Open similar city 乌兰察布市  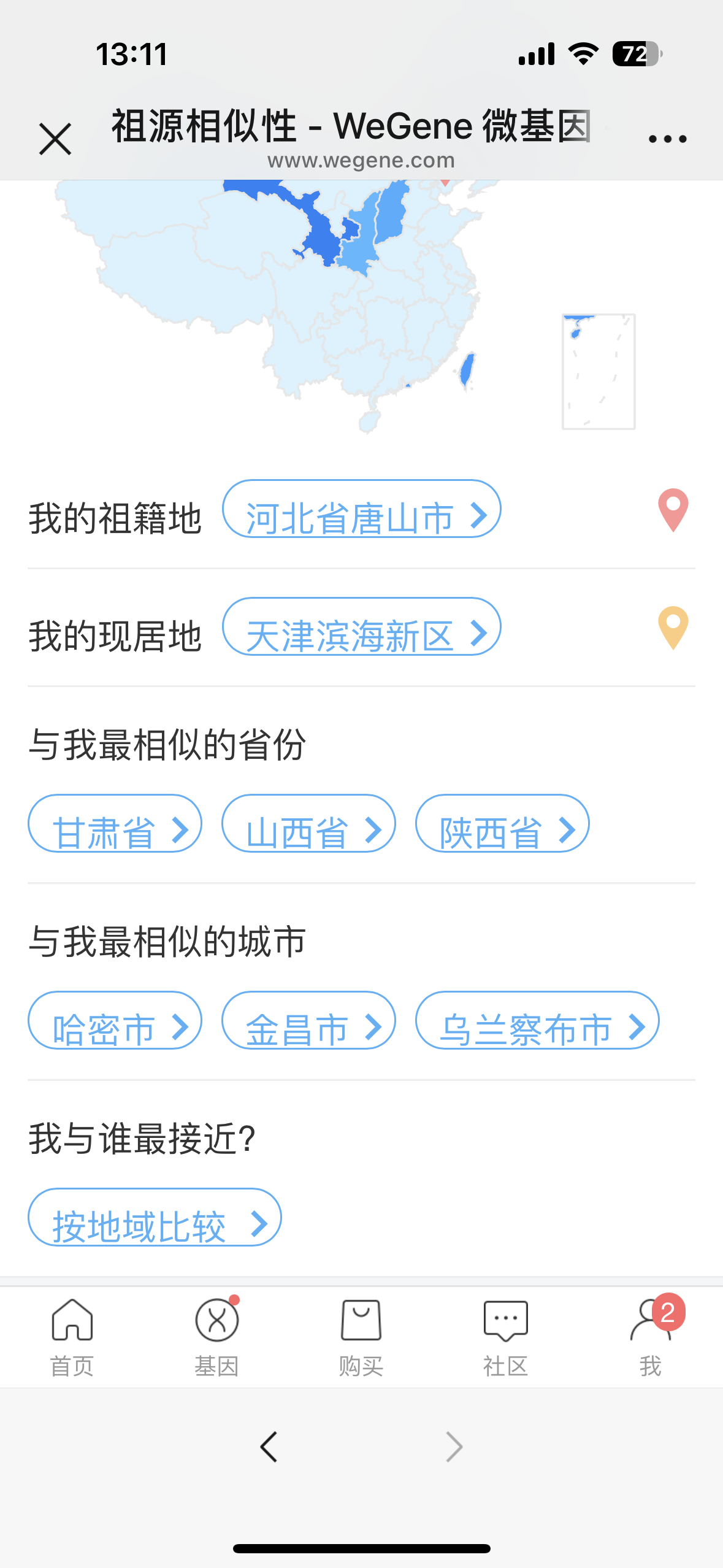(x=537, y=1021)
